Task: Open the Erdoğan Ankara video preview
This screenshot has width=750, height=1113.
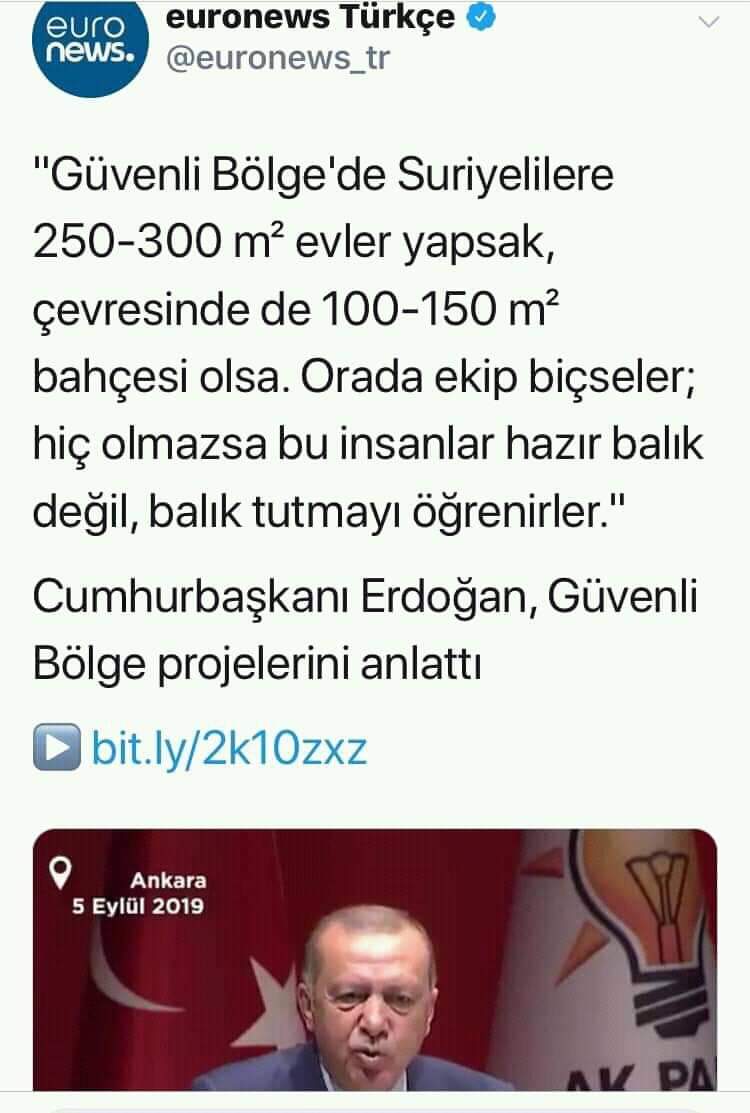Action: point(375,958)
